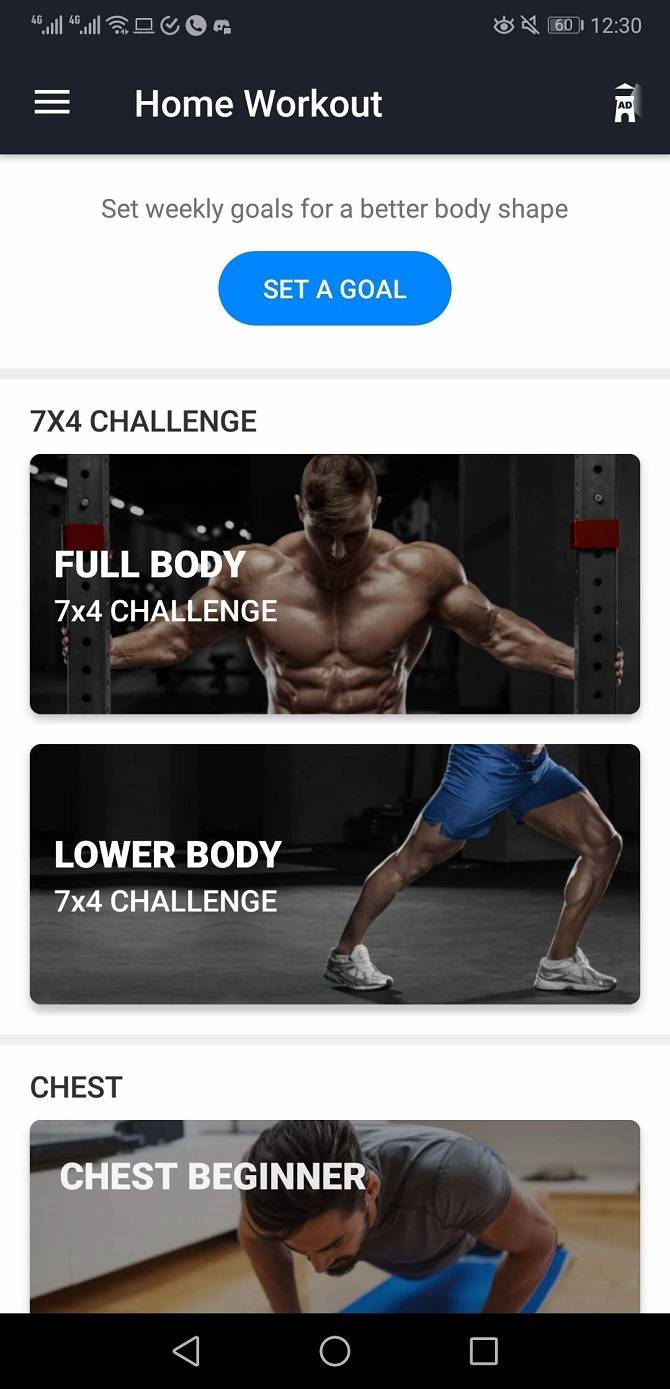Tap the SET A GOAL button

click(335, 289)
